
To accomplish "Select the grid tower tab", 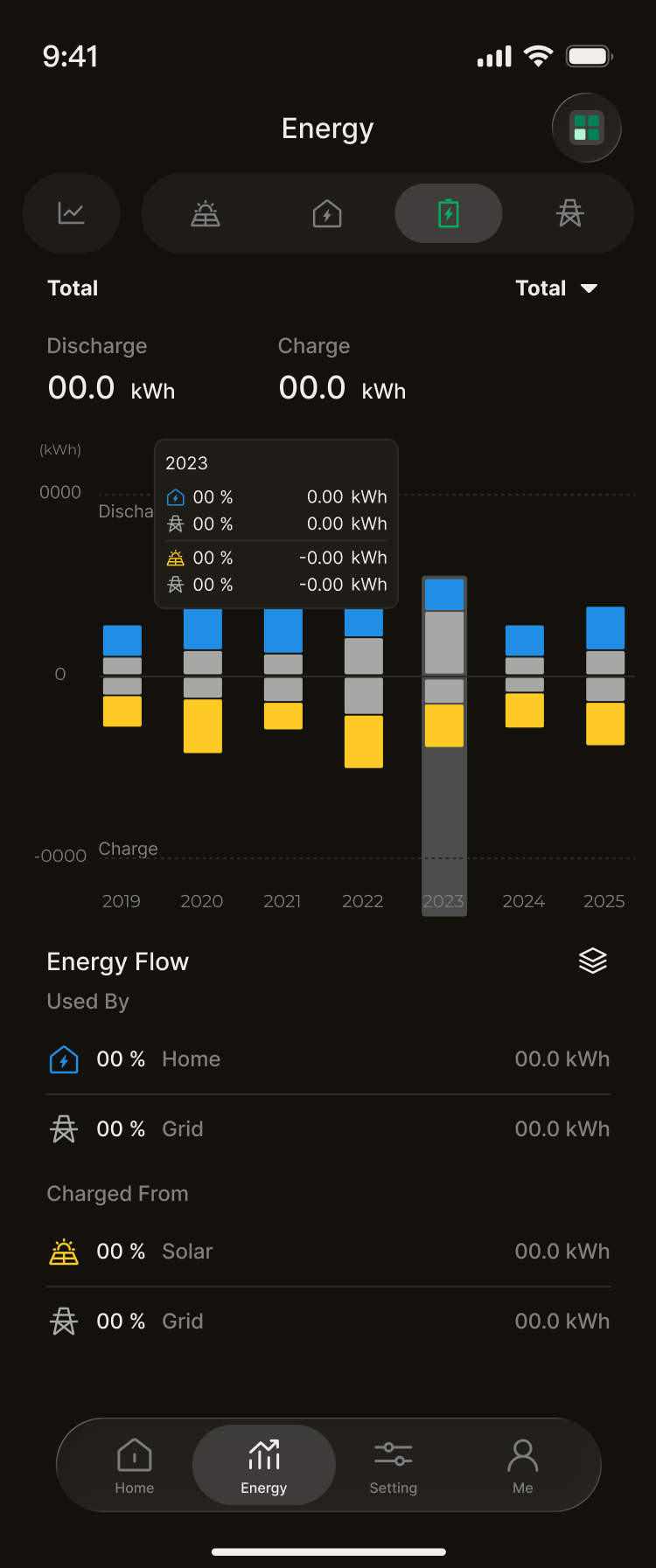I will click(x=569, y=213).
